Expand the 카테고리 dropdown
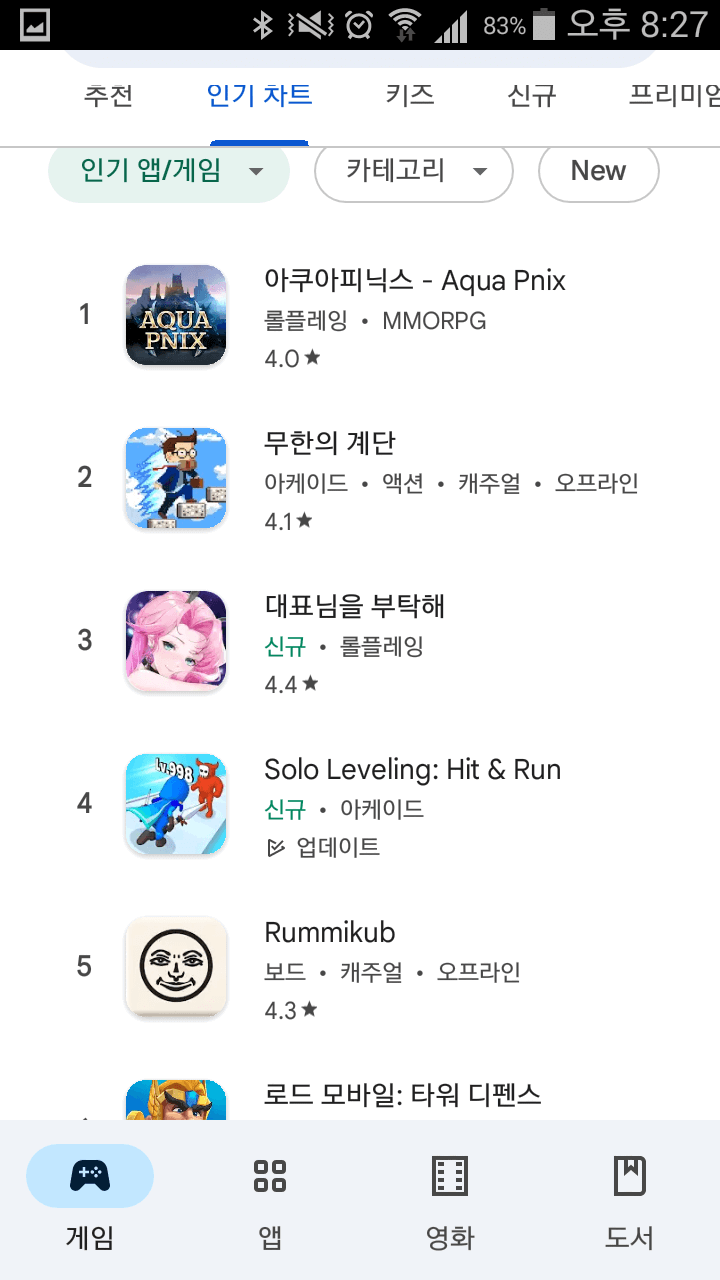The width and height of the screenshot is (720, 1280). tap(413, 171)
